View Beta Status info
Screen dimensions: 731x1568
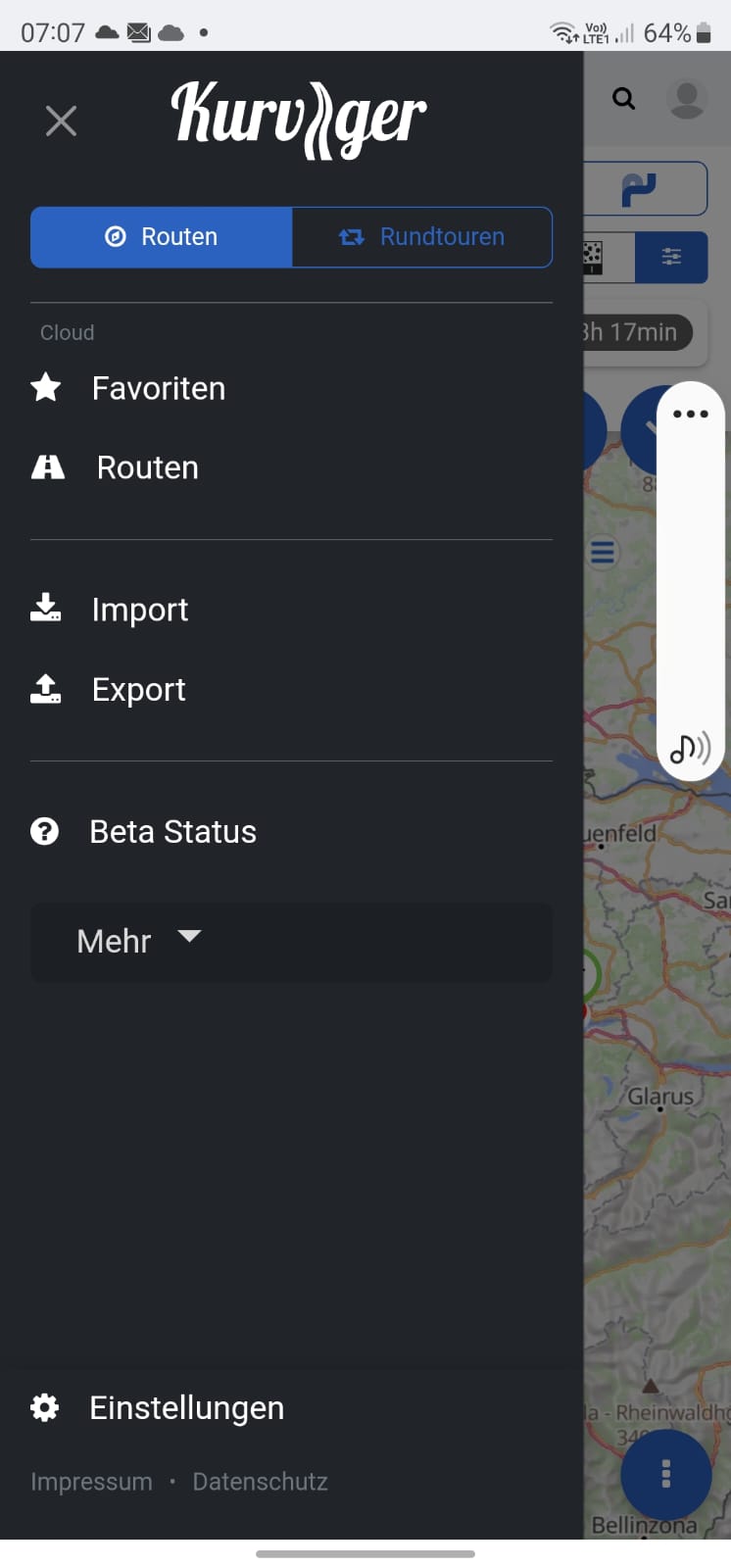(172, 832)
